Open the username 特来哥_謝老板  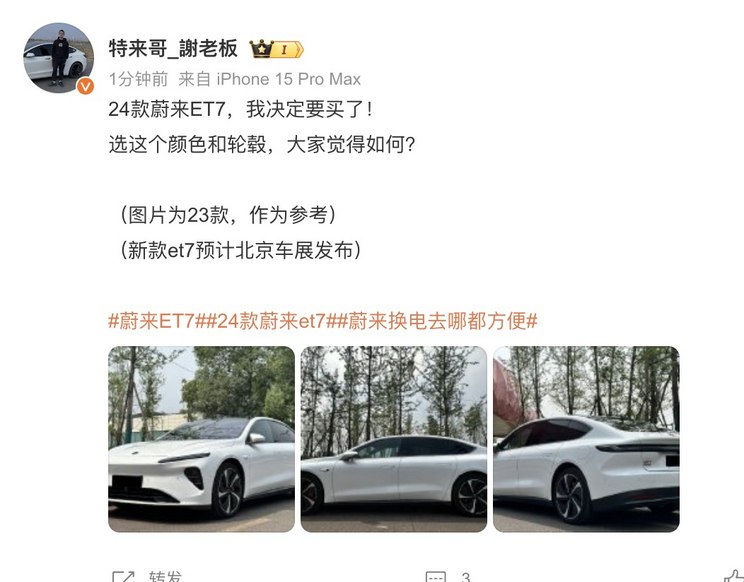[173, 48]
